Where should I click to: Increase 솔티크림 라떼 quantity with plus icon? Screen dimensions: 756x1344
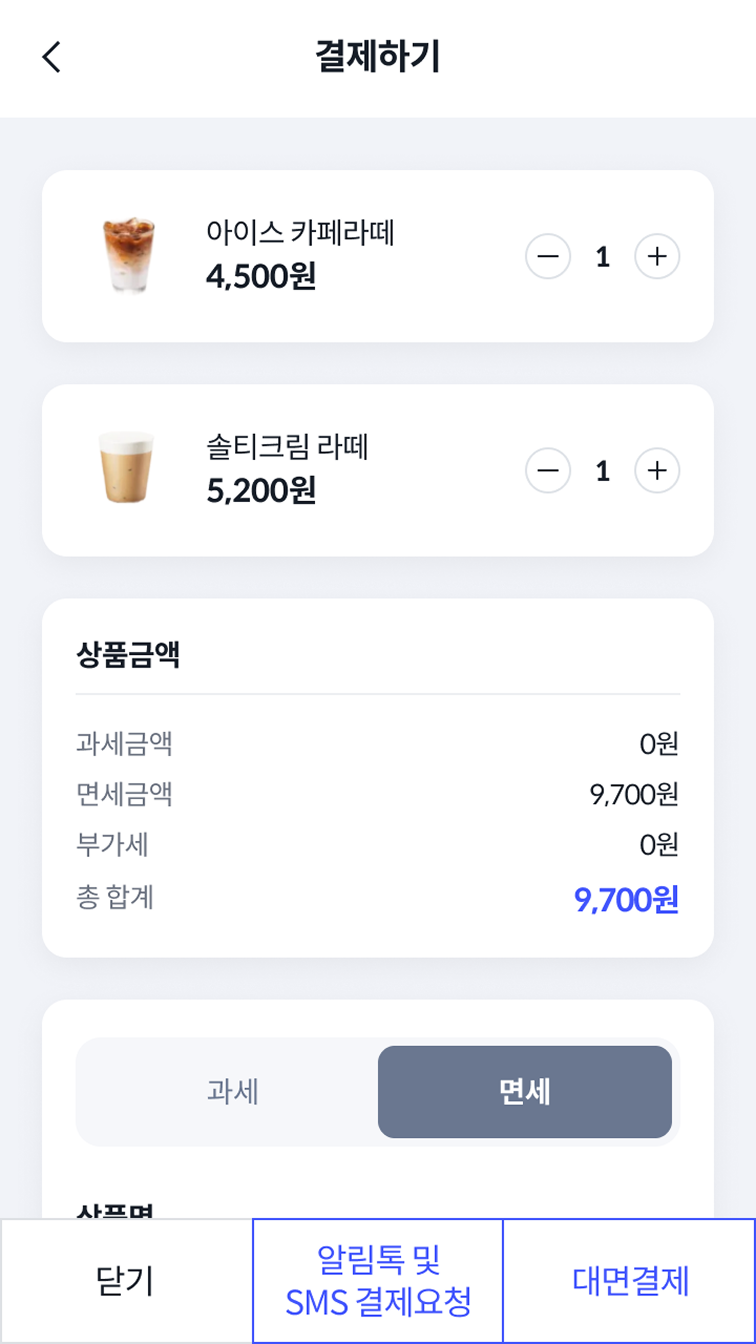(x=656, y=470)
